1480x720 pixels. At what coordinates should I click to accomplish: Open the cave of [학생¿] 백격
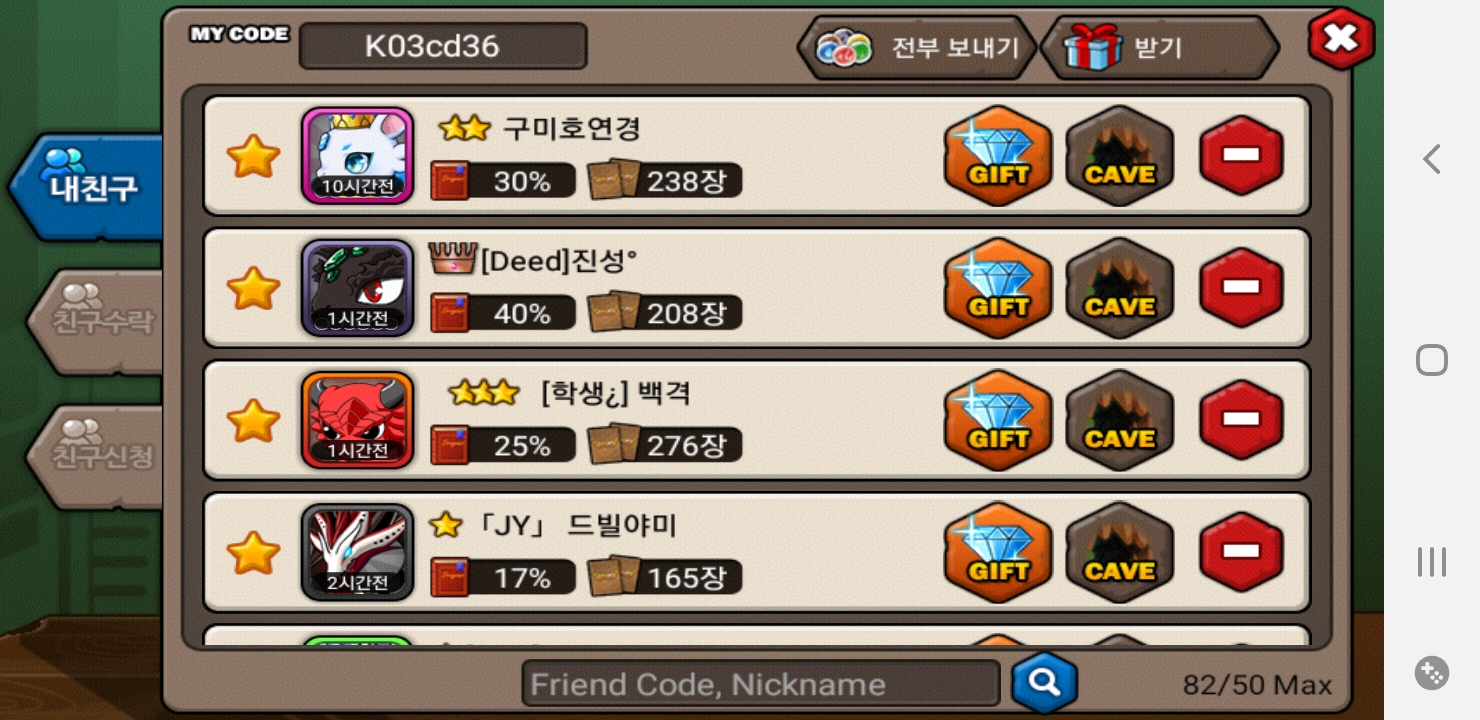pos(1119,420)
